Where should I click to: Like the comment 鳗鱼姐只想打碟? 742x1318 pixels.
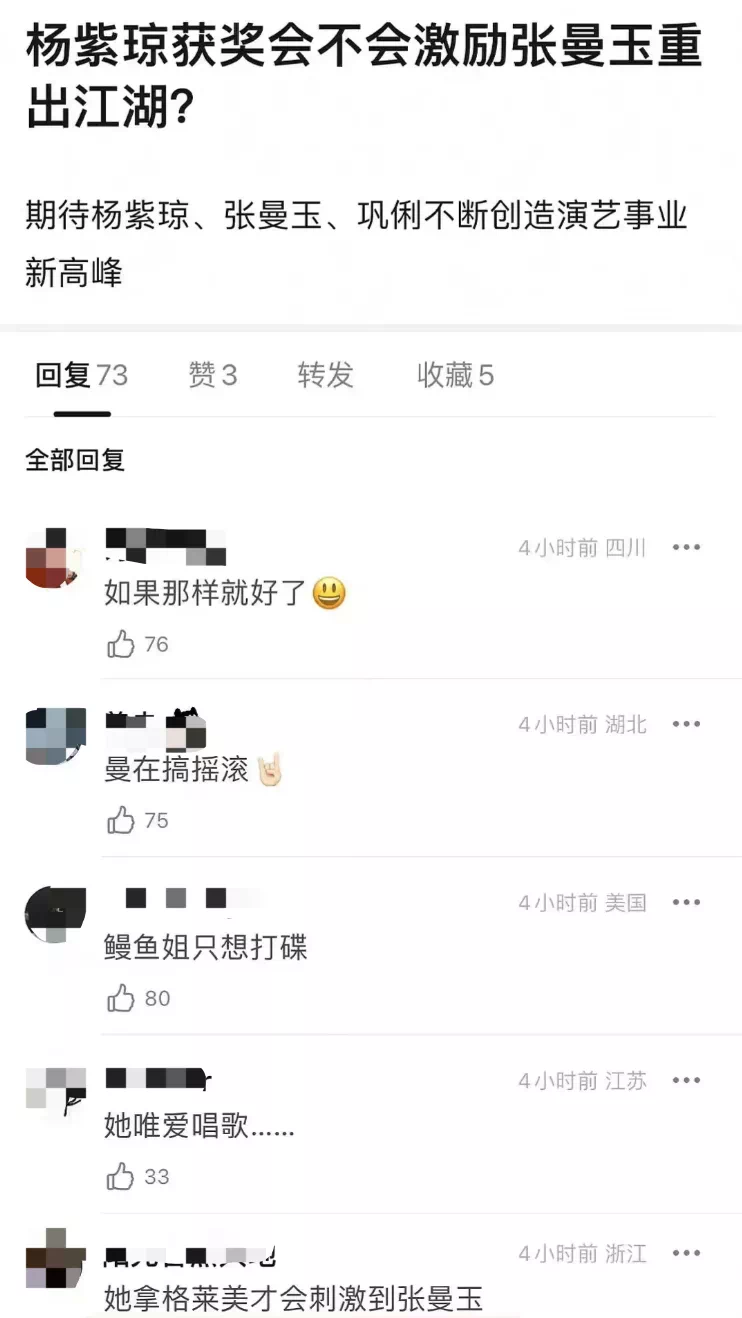[121, 998]
